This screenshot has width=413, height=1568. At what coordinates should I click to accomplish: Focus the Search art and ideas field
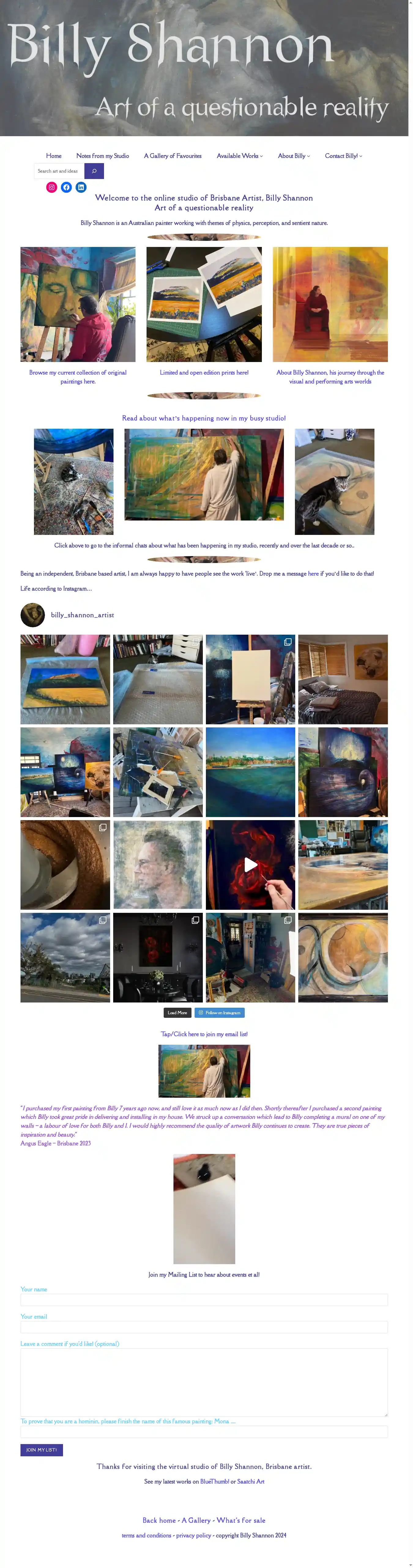59,171
